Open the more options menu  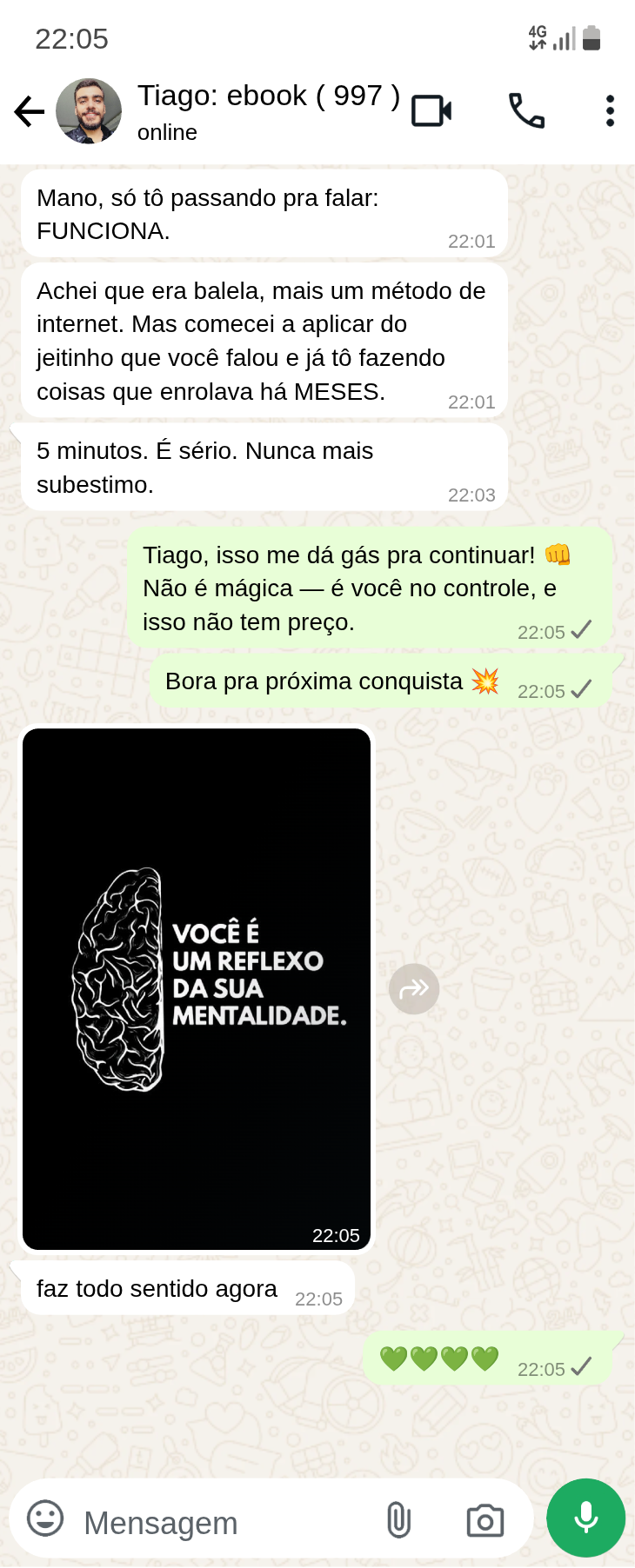610,111
